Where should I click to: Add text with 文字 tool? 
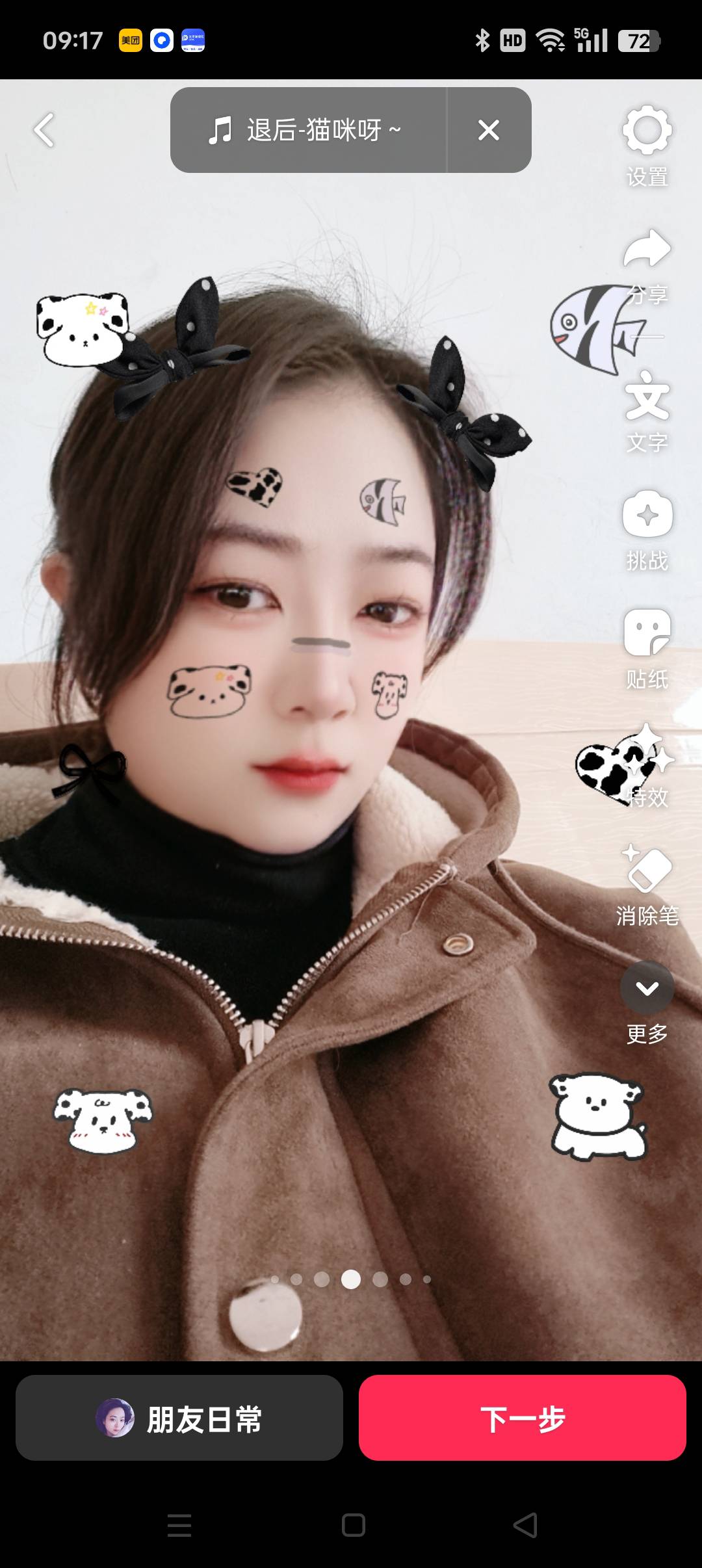click(x=647, y=410)
